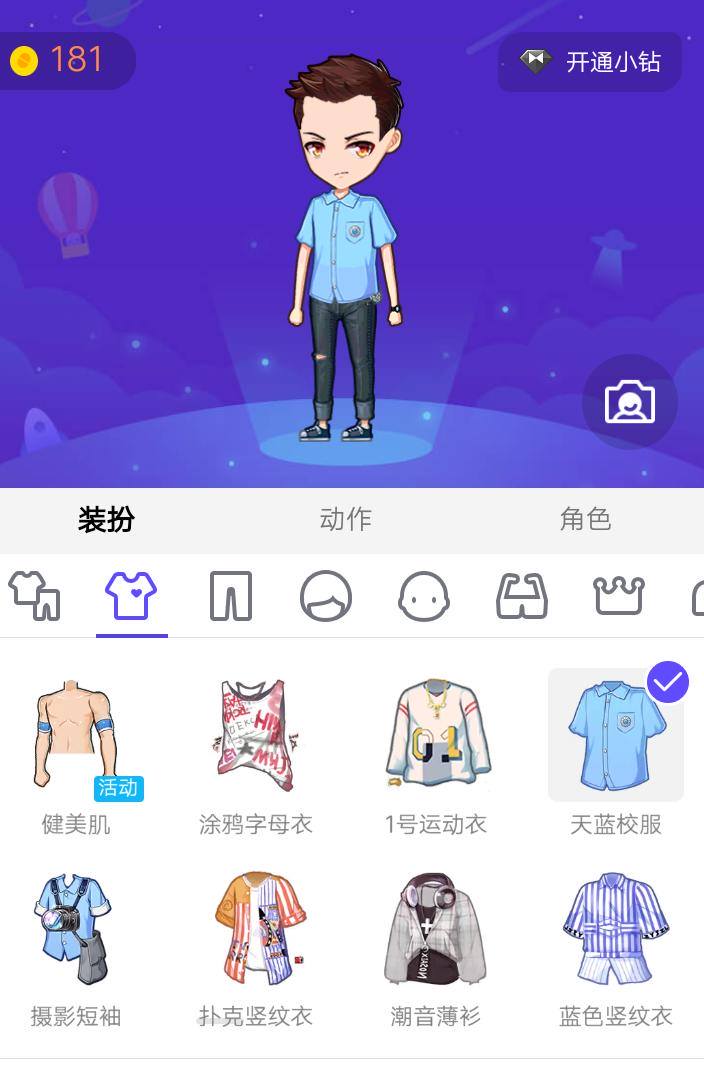Image resolution: width=704 pixels, height=1067 pixels.
Task: Tap the 开通小钻 button
Action: coord(590,62)
